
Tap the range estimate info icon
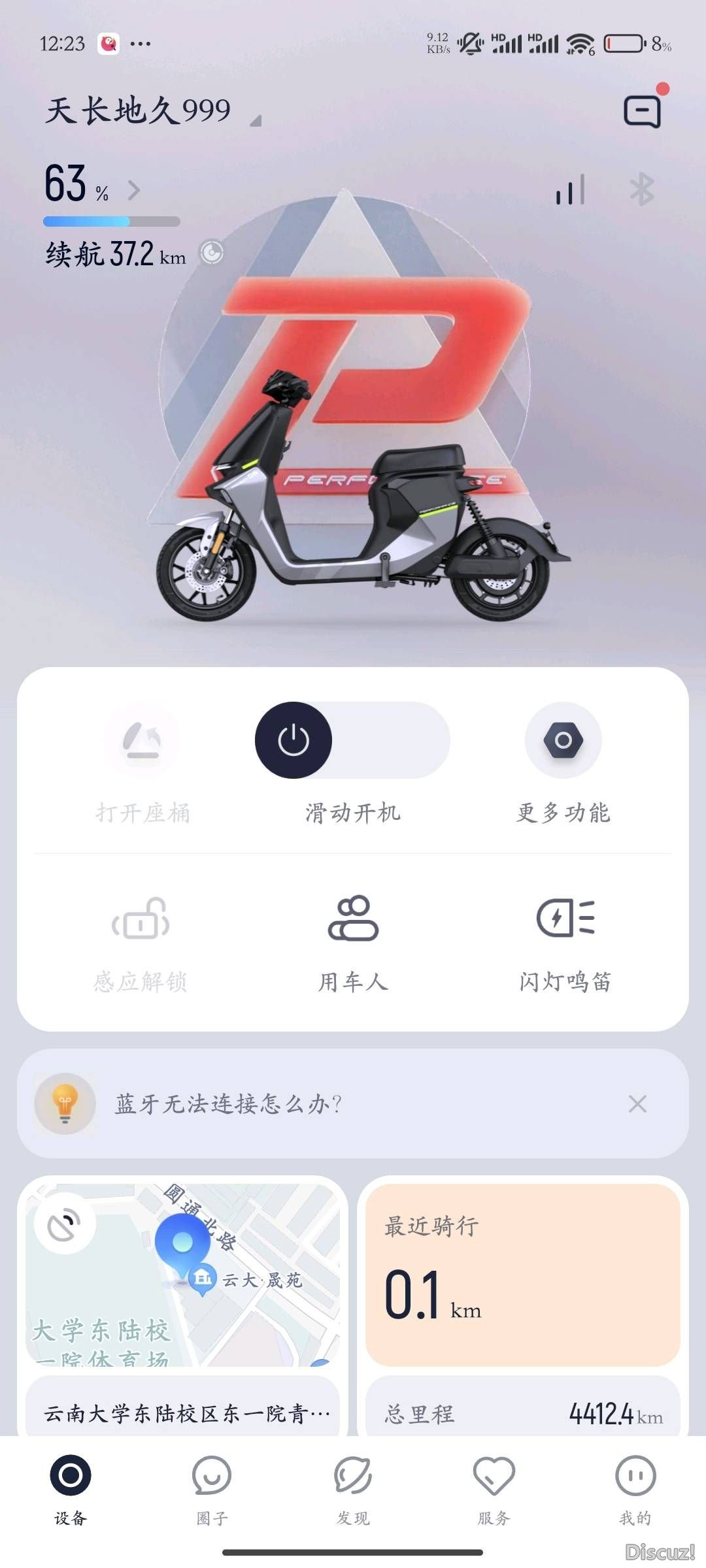click(x=211, y=253)
